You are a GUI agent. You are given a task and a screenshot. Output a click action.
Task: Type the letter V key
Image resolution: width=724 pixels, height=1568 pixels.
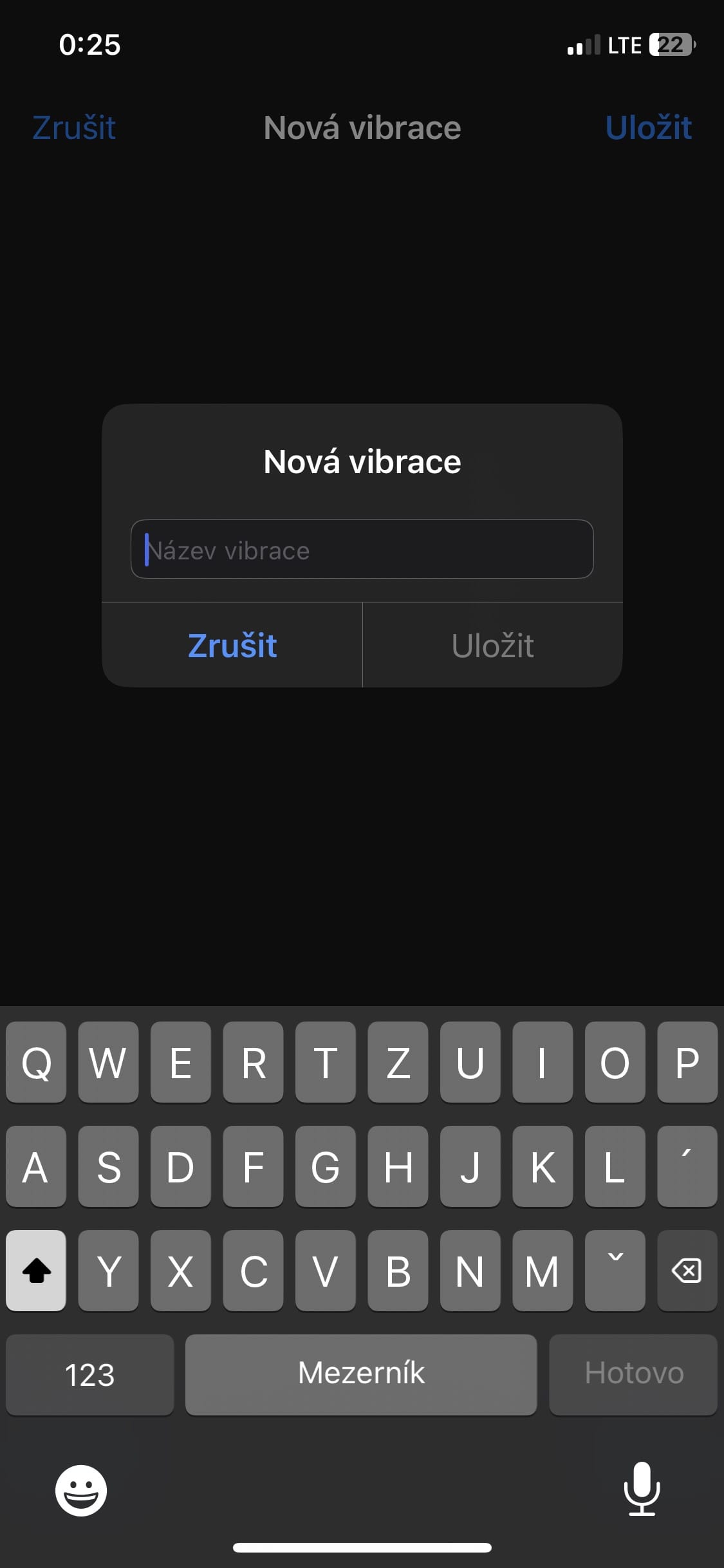[325, 1270]
